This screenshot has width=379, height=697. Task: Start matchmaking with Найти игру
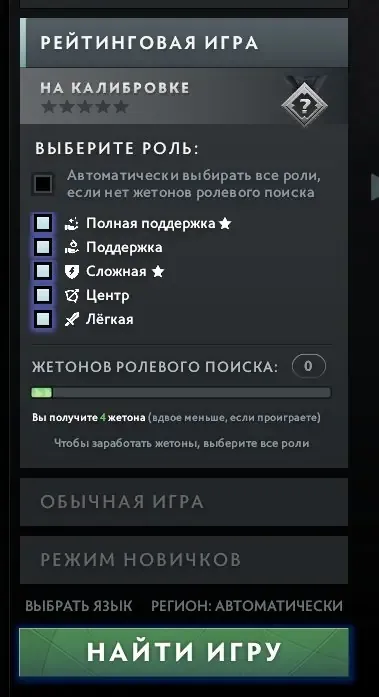[x=184, y=652]
